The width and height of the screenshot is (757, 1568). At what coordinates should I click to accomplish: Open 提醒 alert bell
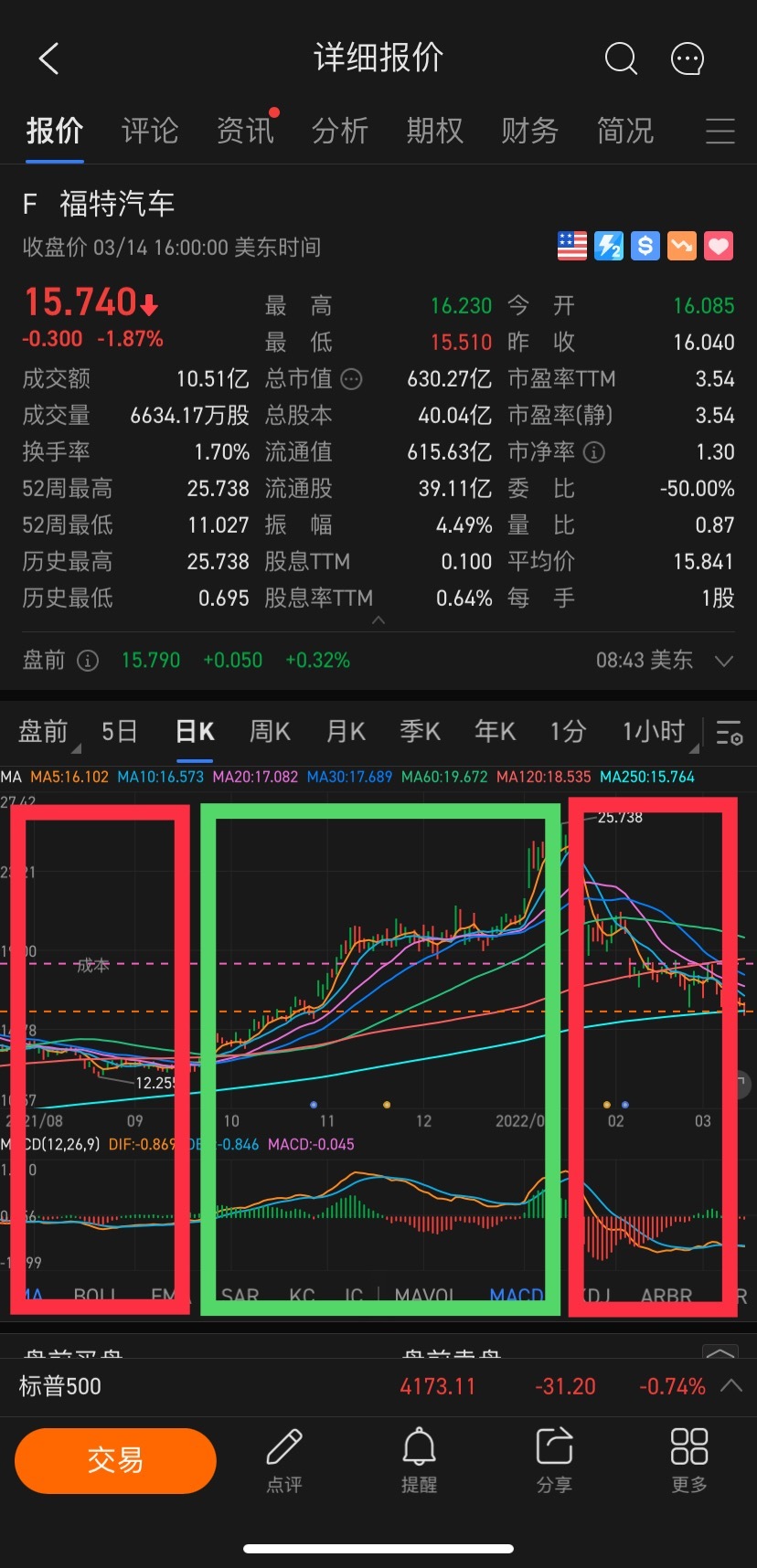click(x=420, y=1459)
